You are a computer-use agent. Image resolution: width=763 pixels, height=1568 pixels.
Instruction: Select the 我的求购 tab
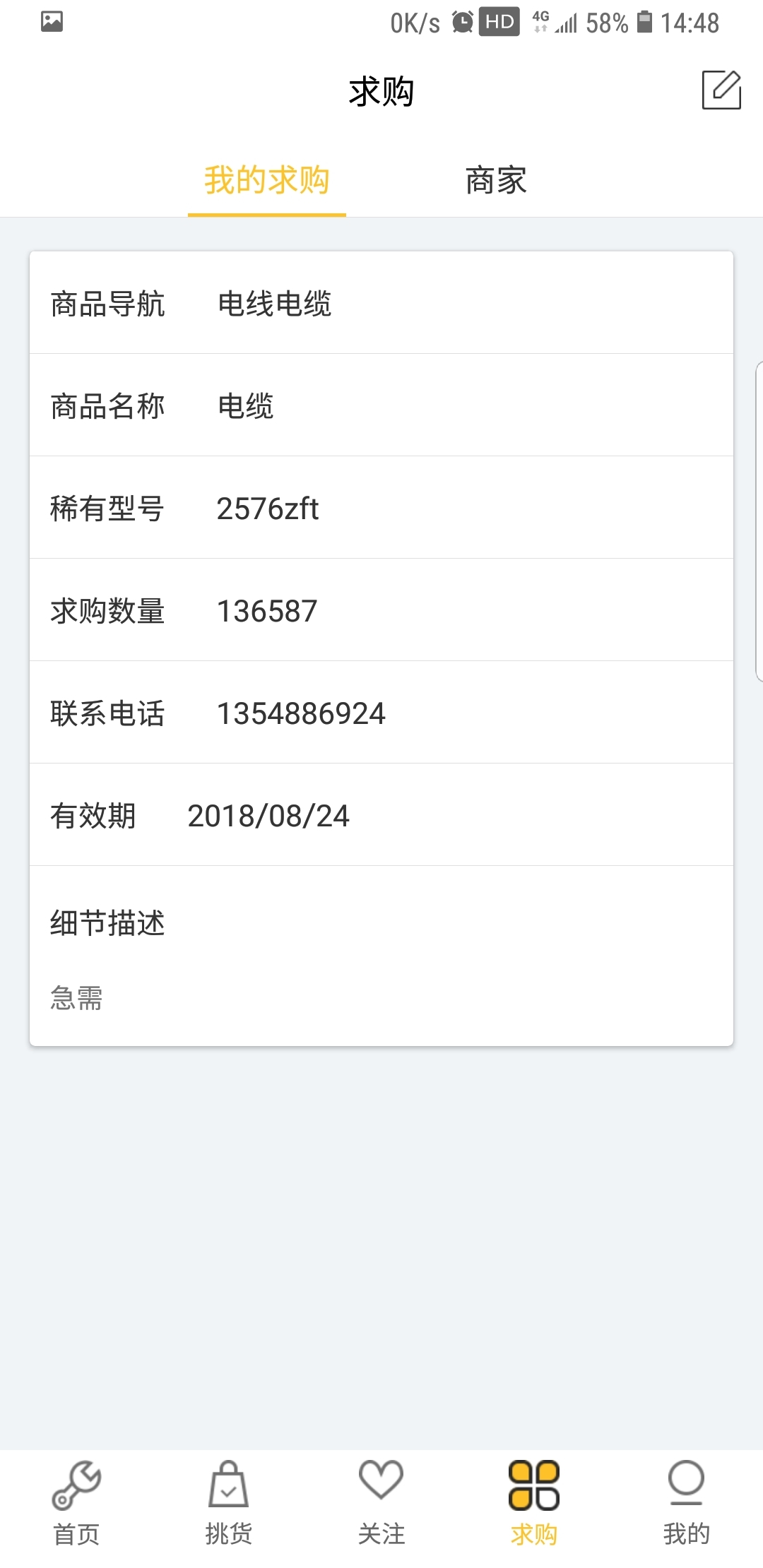pyautogui.click(x=267, y=181)
